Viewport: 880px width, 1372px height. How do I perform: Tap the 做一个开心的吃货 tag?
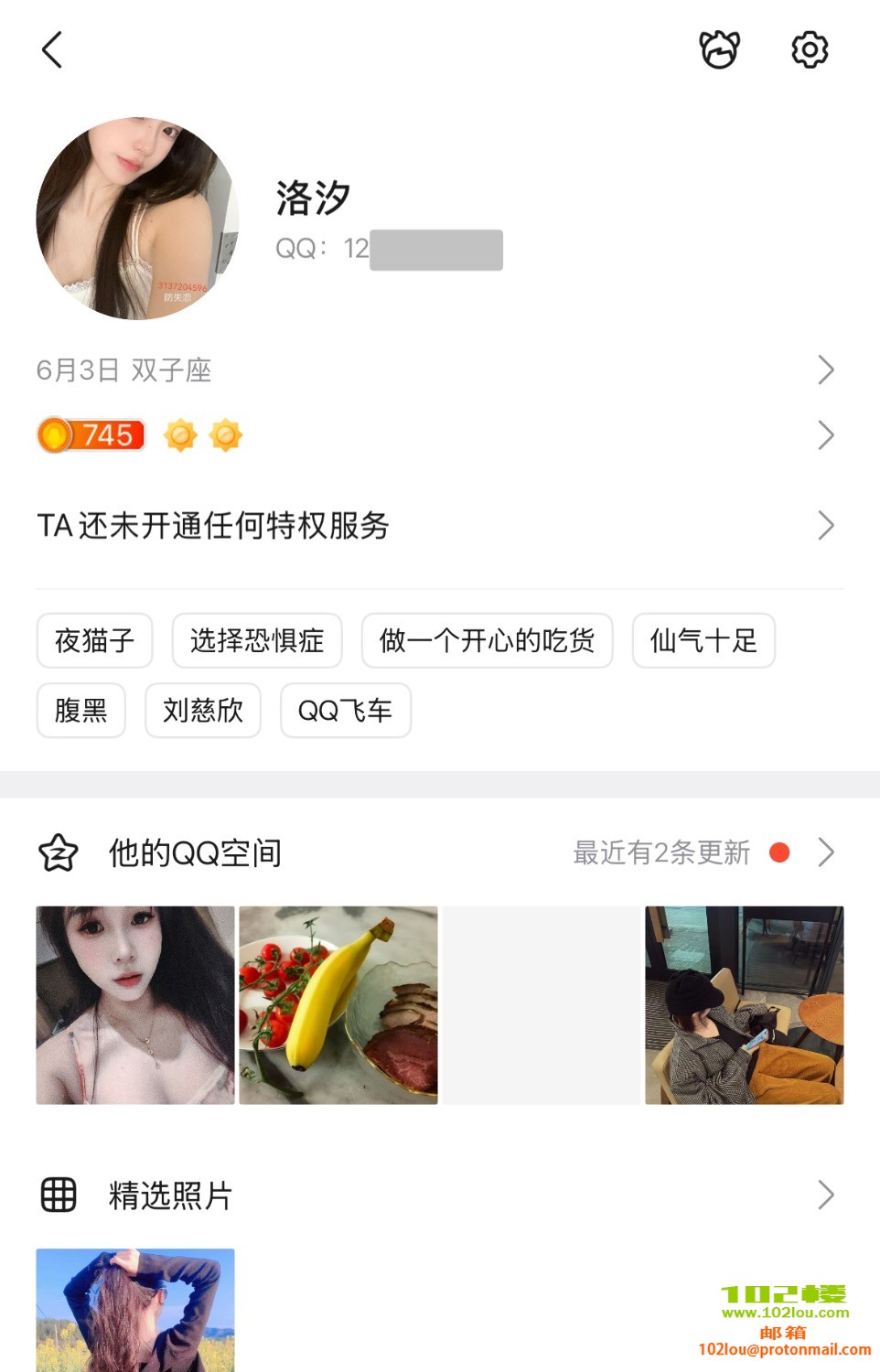coord(487,640)
